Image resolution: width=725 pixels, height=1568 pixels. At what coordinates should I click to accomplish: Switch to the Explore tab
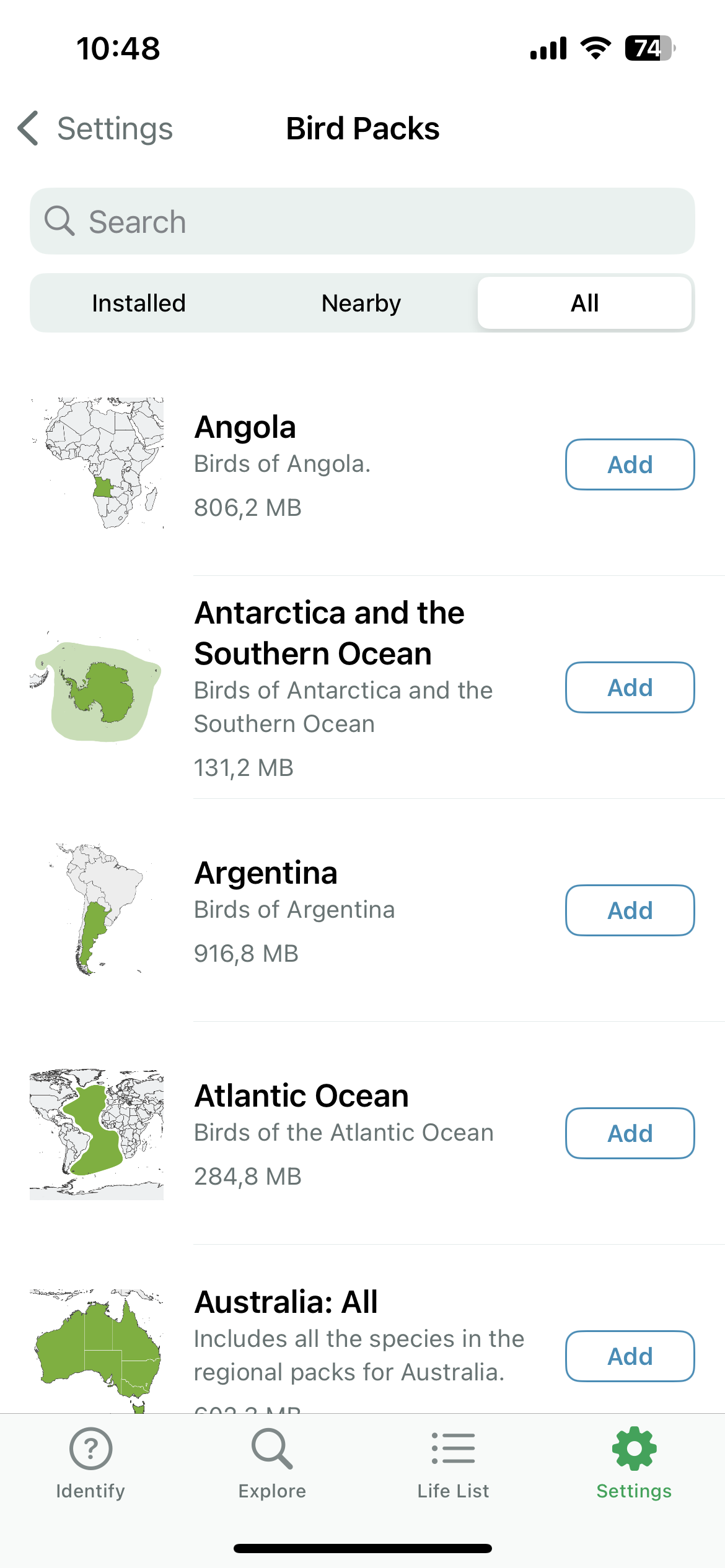click(272, 1463)
